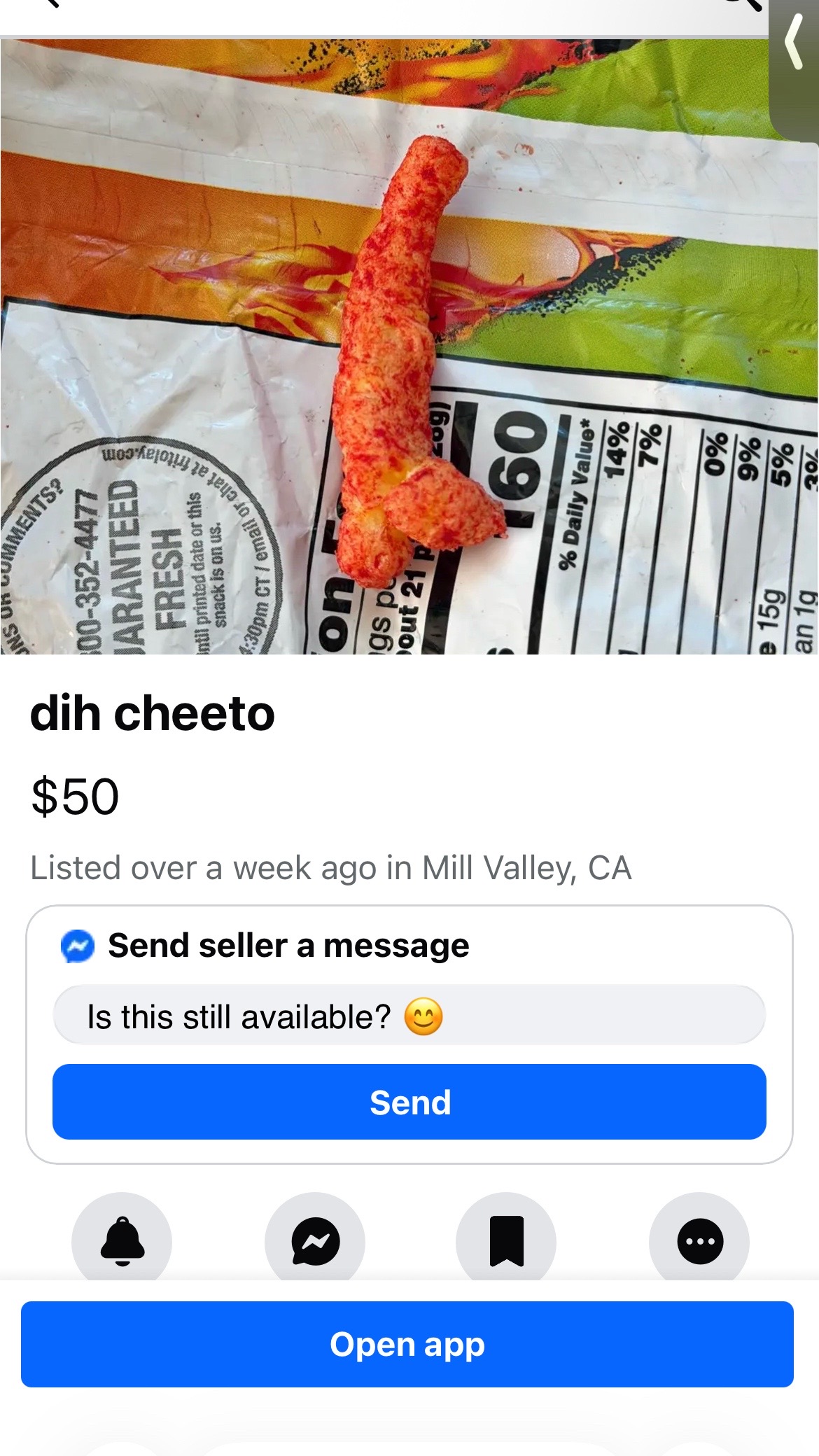
Task: Send the message to the seller
Action: 409,1102
